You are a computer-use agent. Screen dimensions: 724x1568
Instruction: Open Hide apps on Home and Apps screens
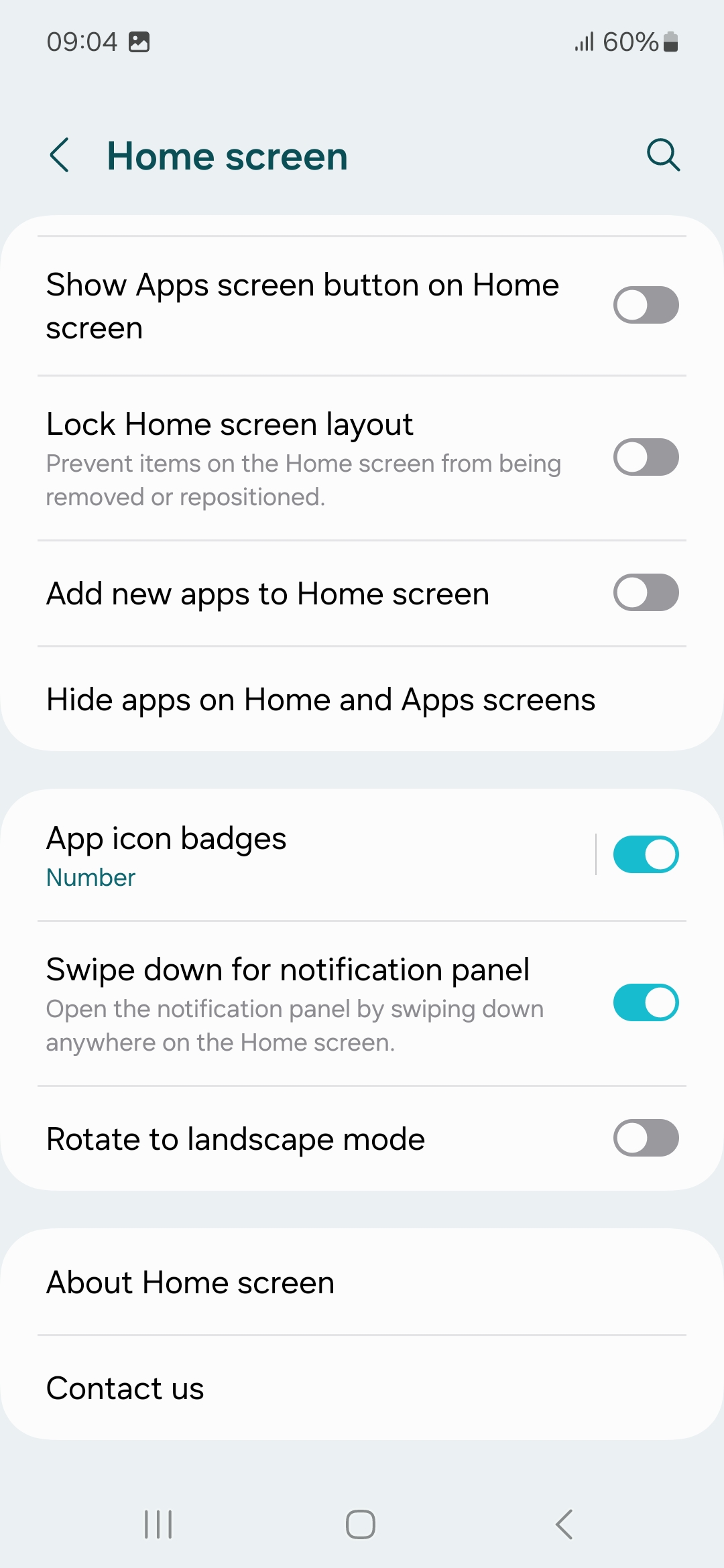320,700
